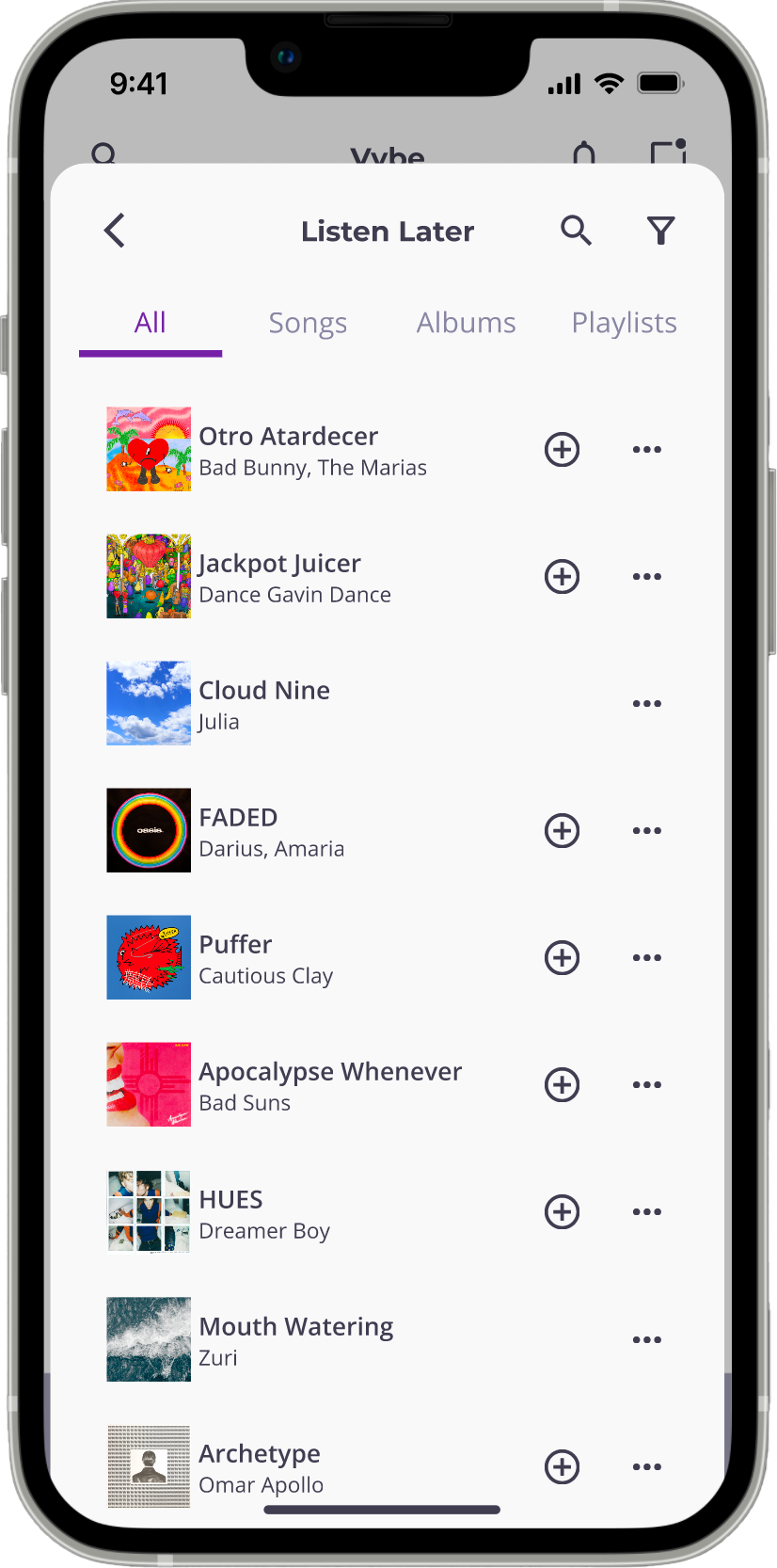Open more options for Puffer

[647, 957]
